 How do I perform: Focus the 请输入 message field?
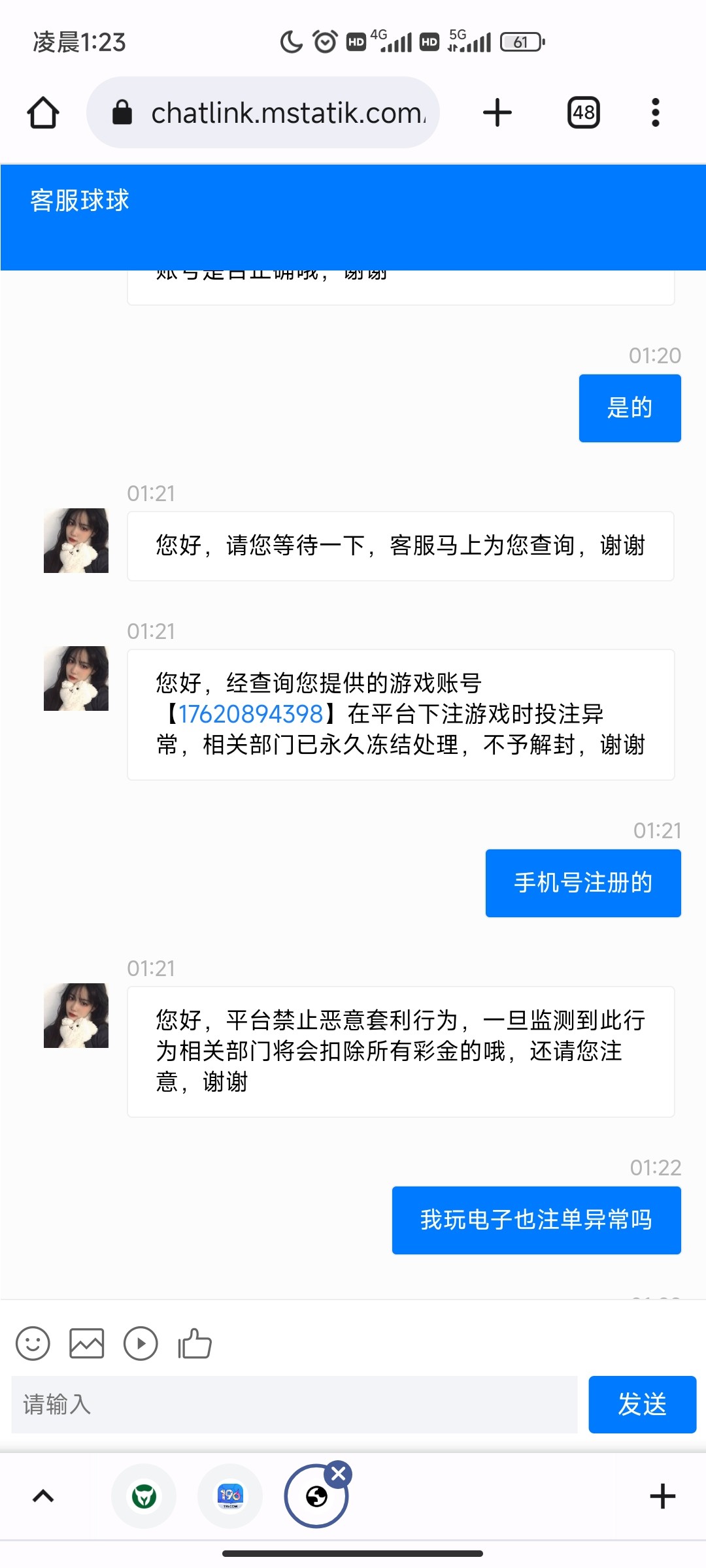click(x=294, y=1405)
